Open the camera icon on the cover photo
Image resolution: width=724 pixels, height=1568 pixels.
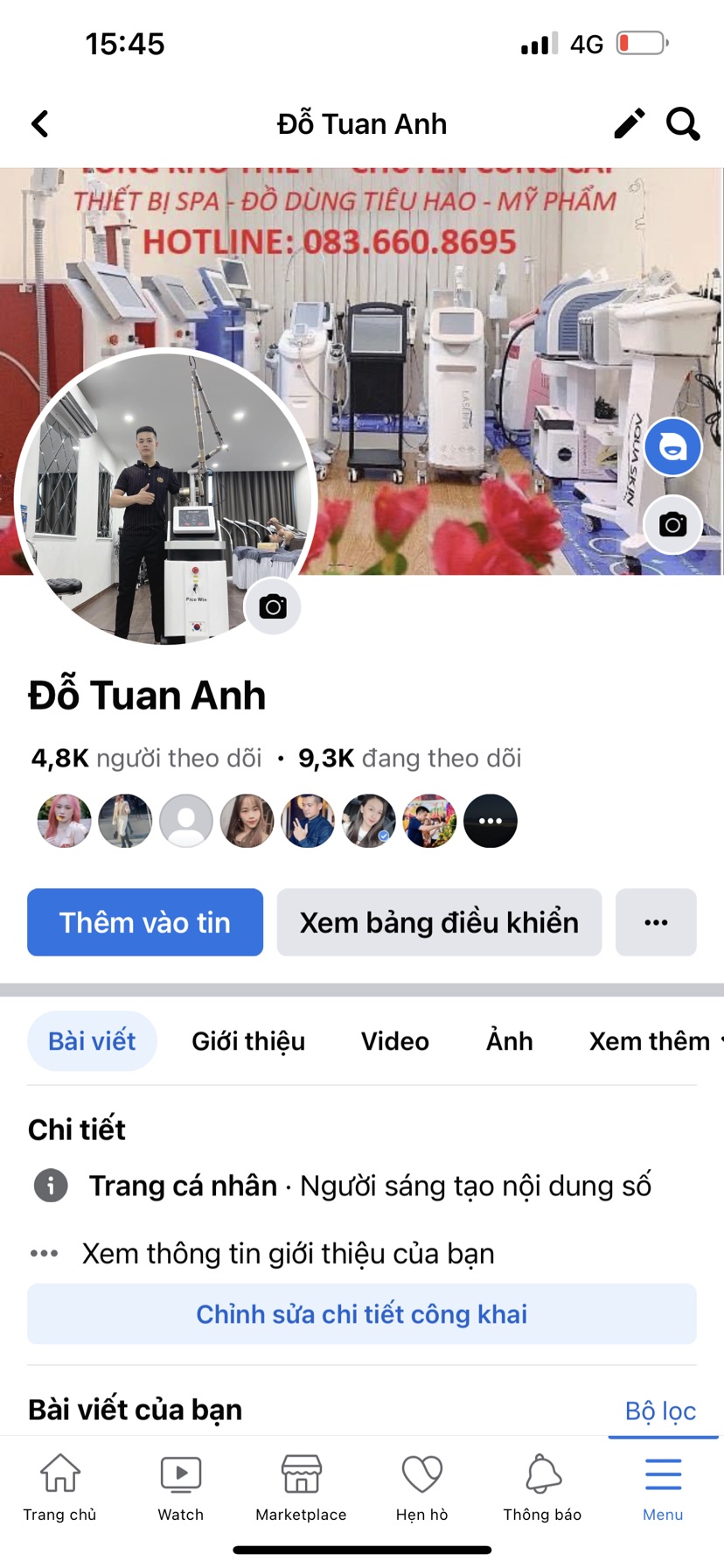672,524
